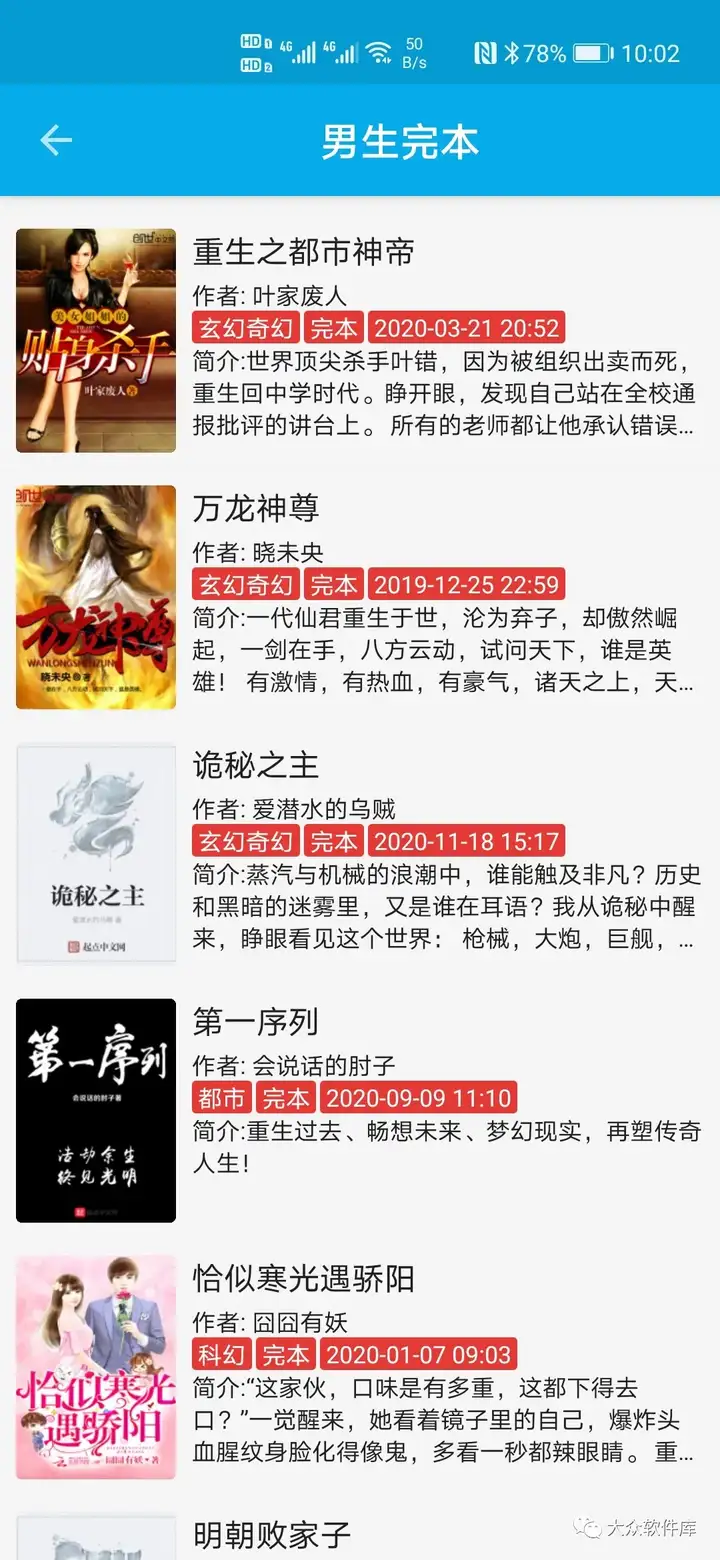Open the novel 恰似寒光遇骄阳

pyautogui.click(x=360, y=1368)
